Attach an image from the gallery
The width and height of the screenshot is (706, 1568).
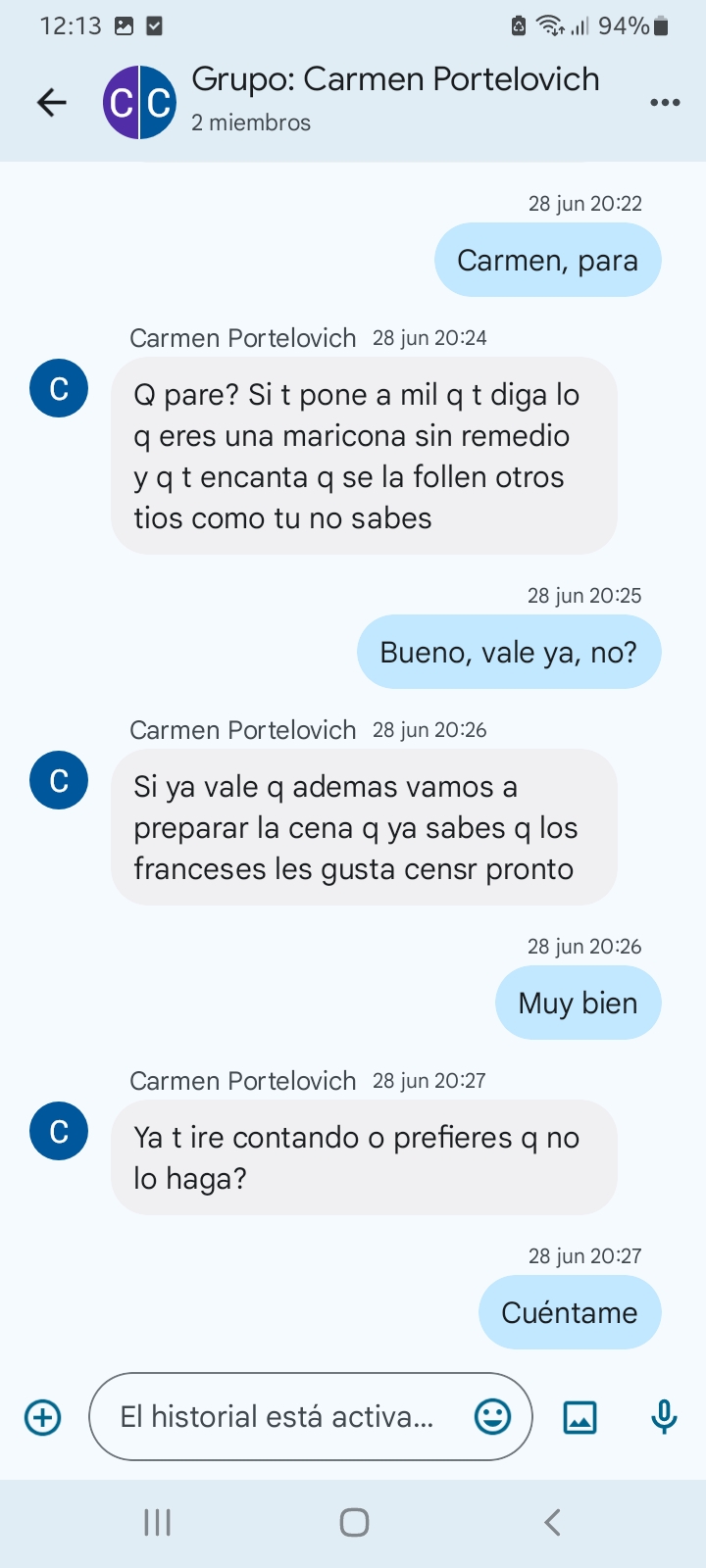point(580,1417)
